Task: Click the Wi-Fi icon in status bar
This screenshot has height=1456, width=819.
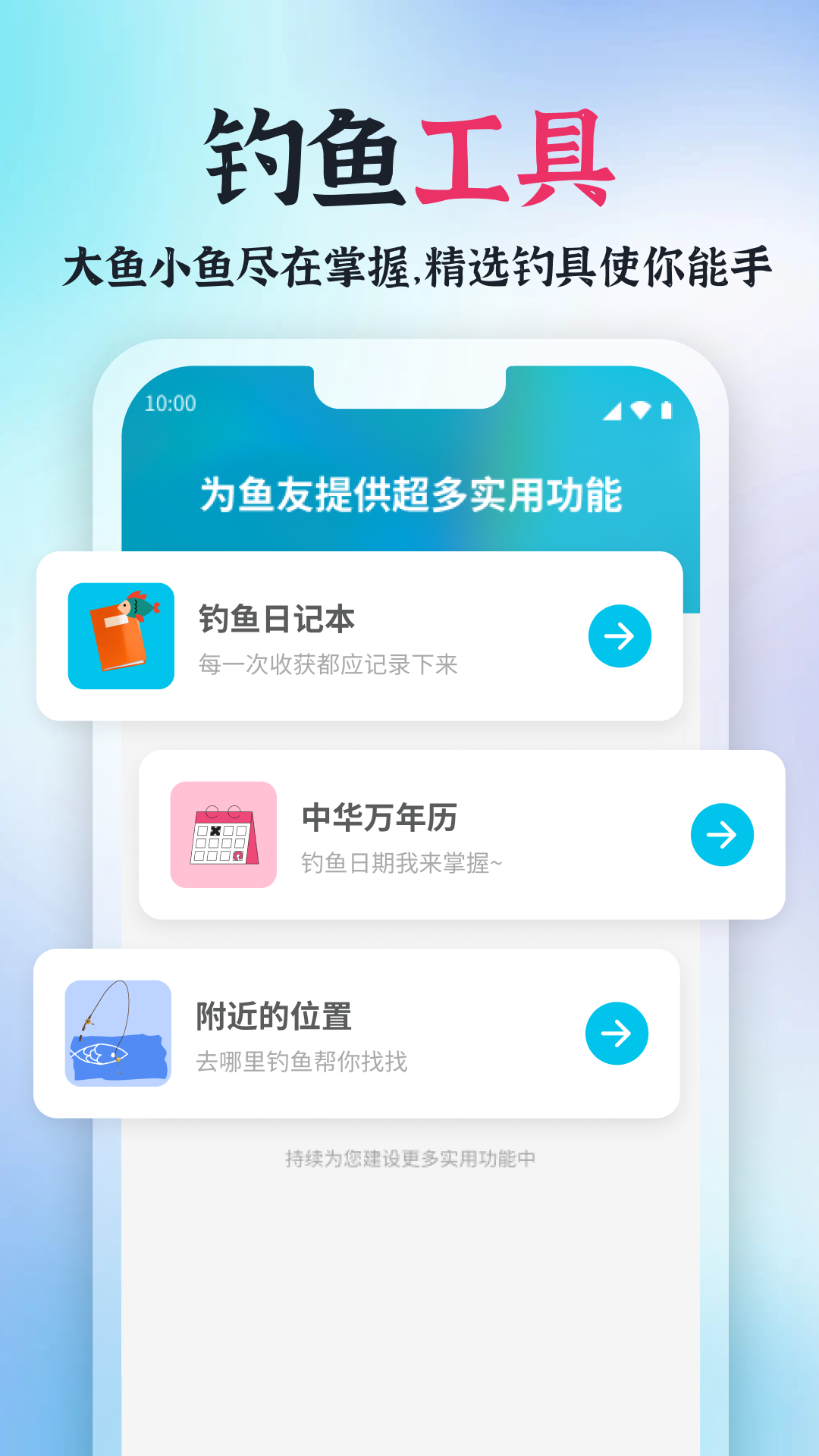Action: tap(639, 408)
